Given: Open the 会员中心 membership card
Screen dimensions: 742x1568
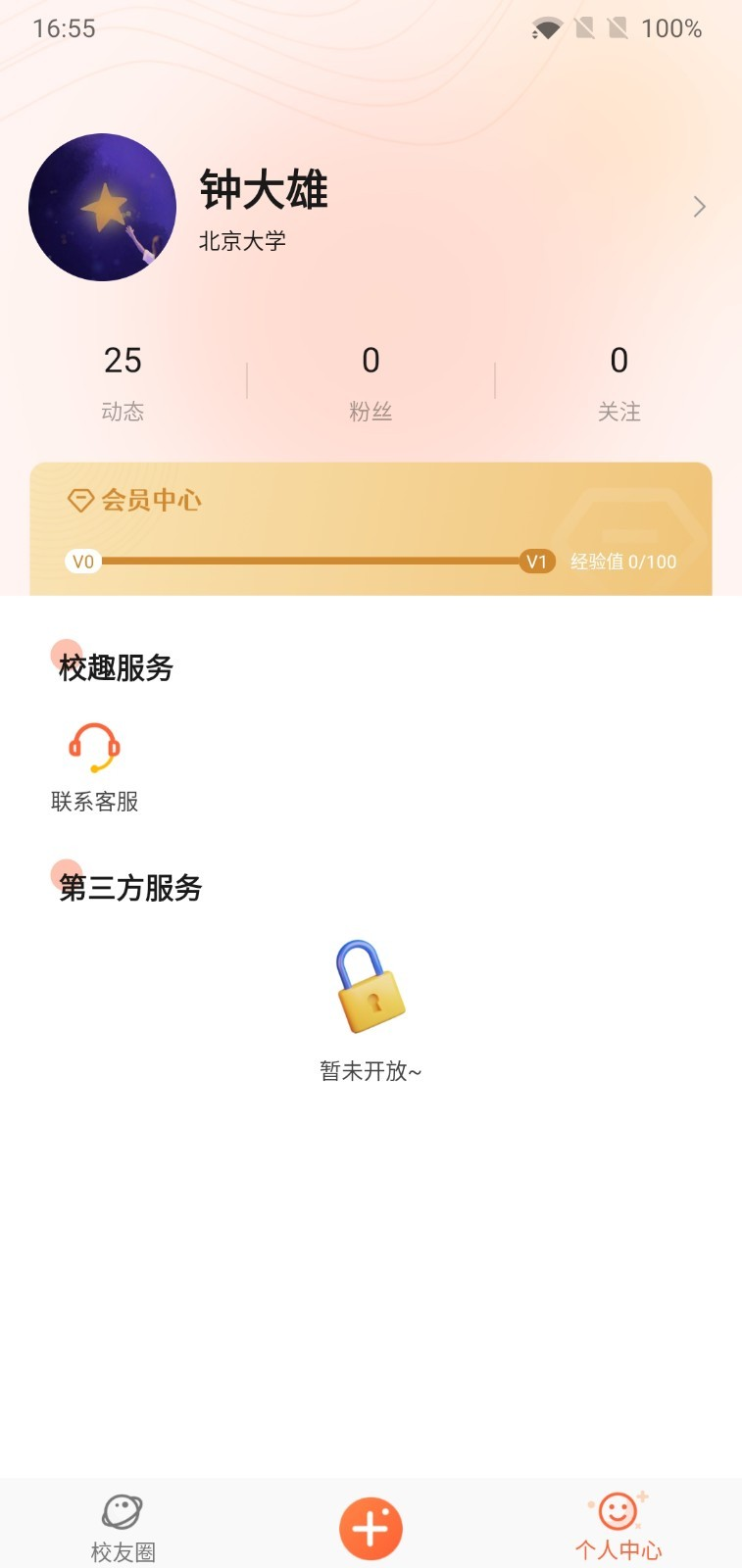Looking at the screenshot, I should pos(371,528).
